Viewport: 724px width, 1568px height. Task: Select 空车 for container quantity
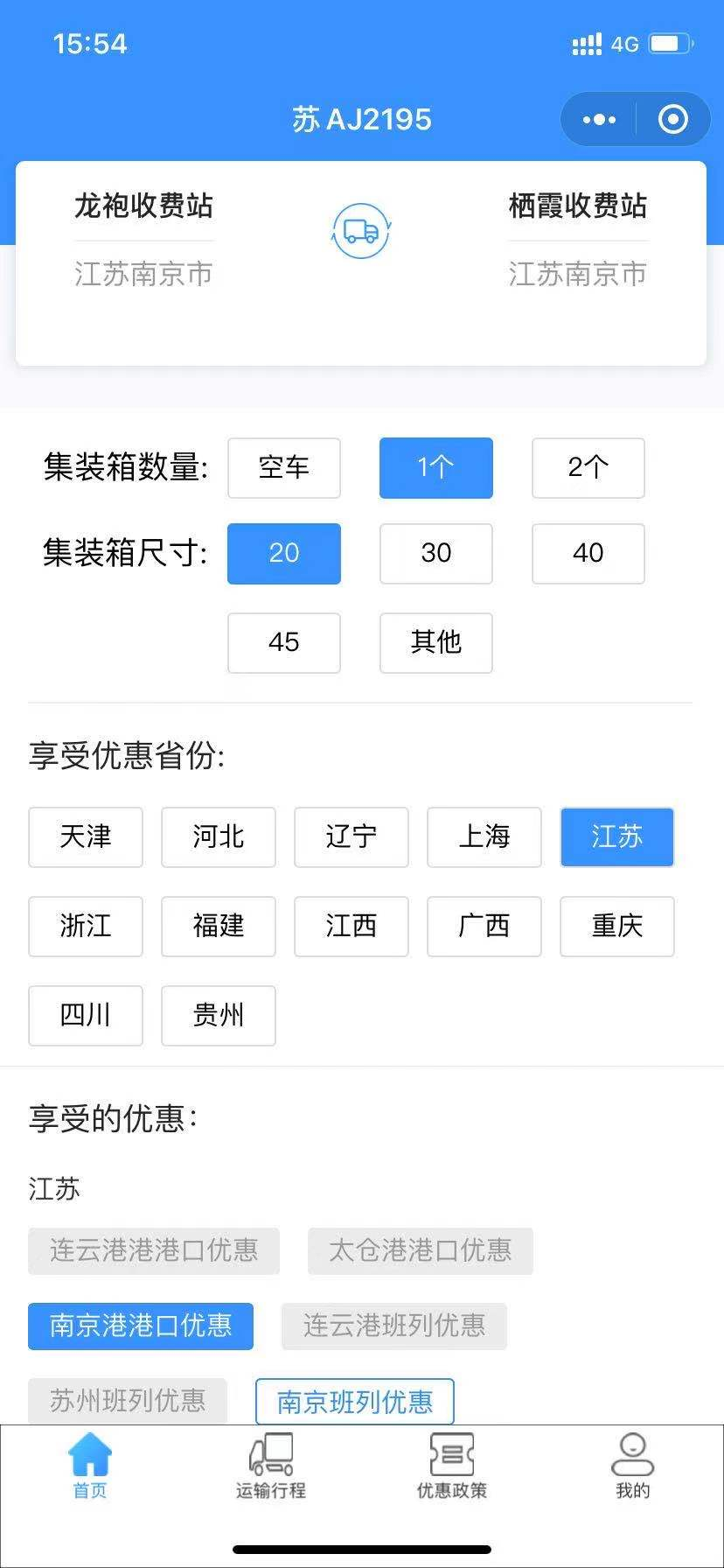tap(284, 468)
